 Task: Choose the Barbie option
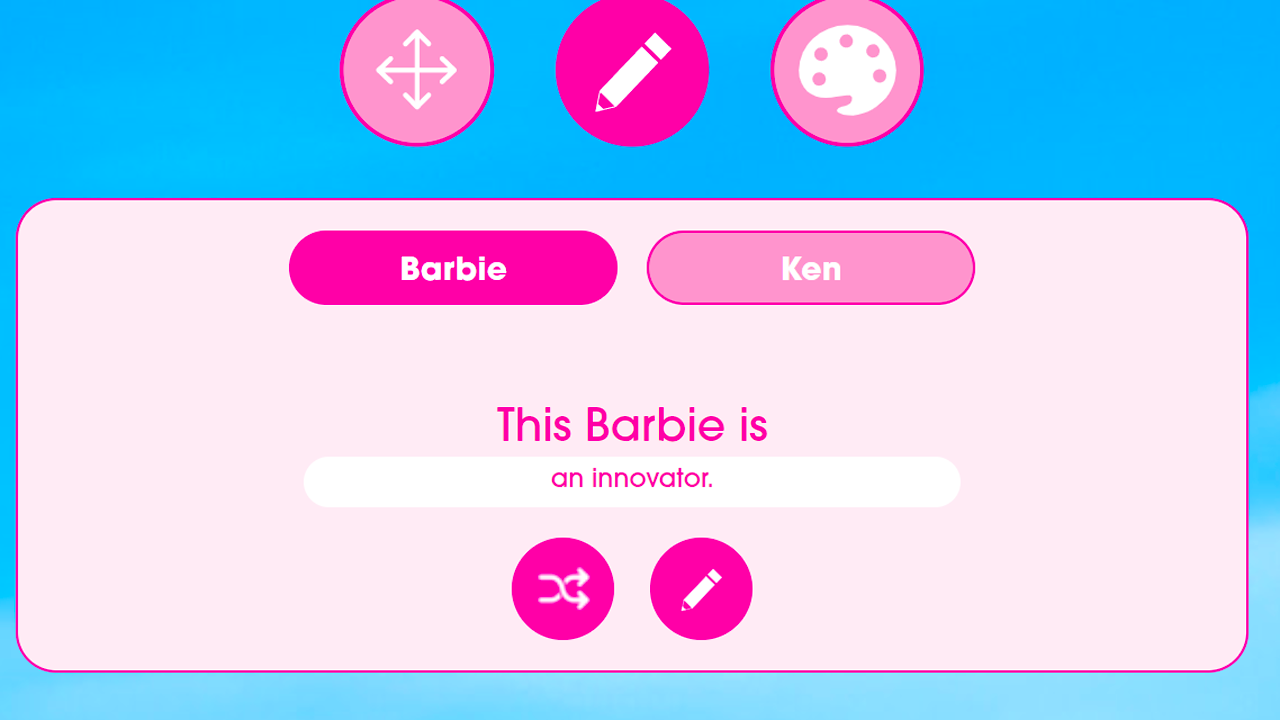(453, 268)
